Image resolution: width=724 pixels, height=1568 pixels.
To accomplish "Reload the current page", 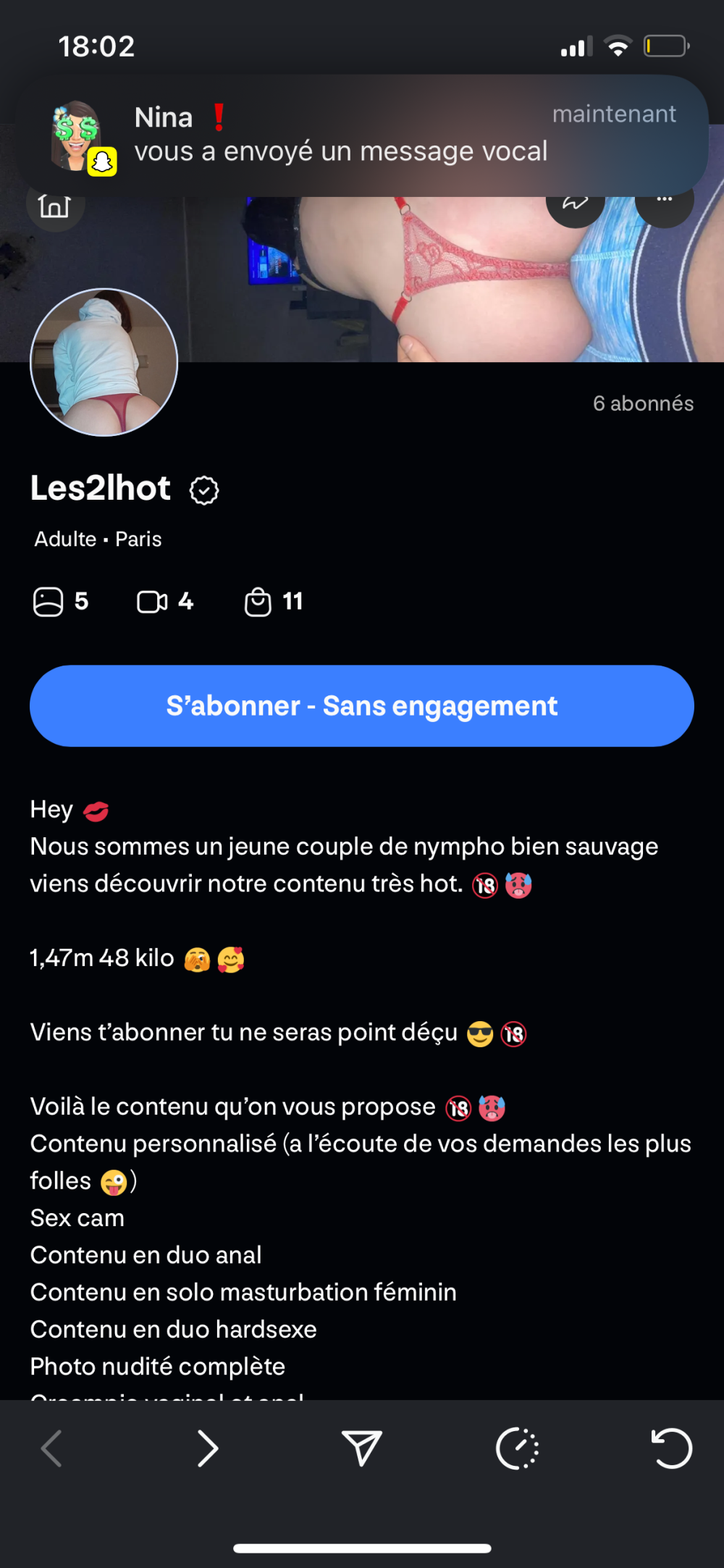I will pyautogui.click(x=671, y=1449).
